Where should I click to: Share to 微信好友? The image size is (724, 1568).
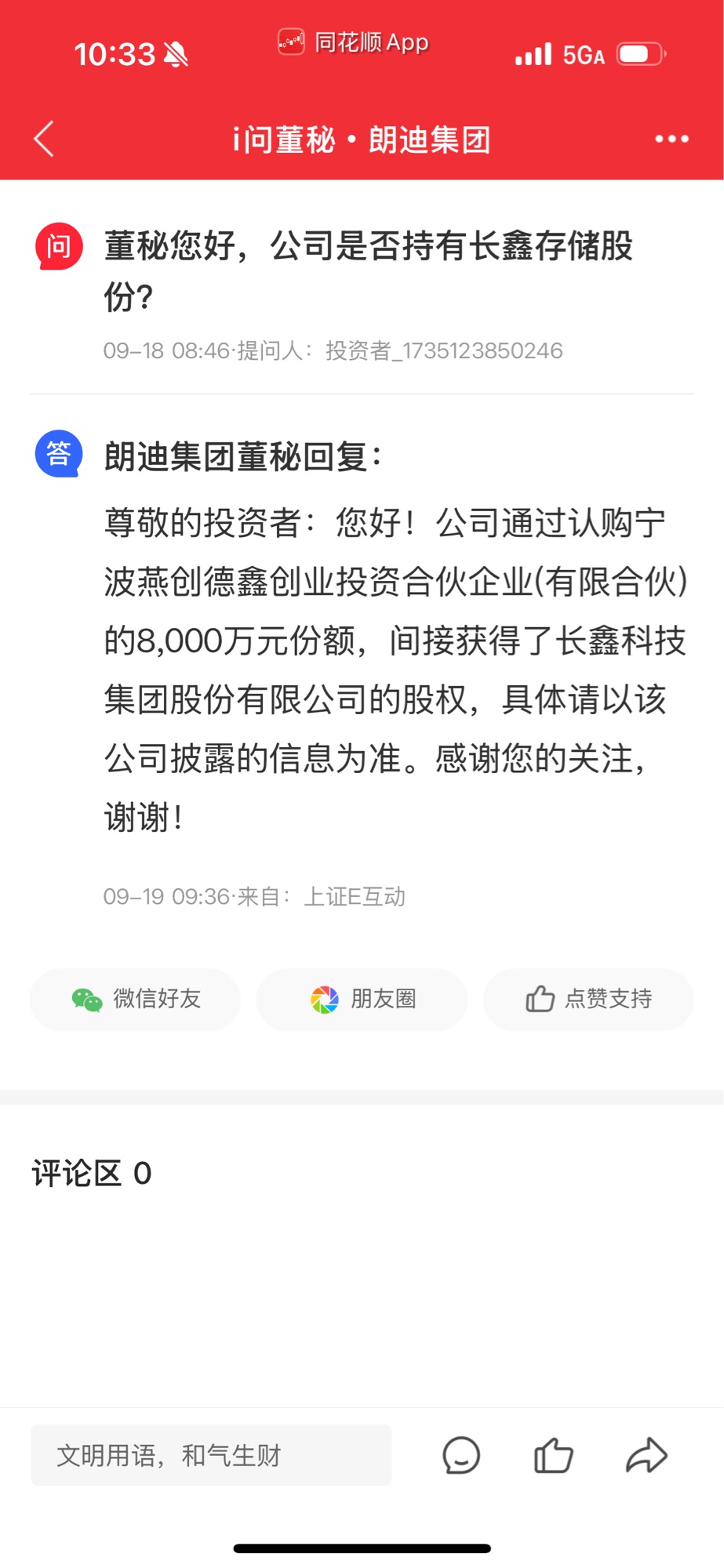click(135, 999)
